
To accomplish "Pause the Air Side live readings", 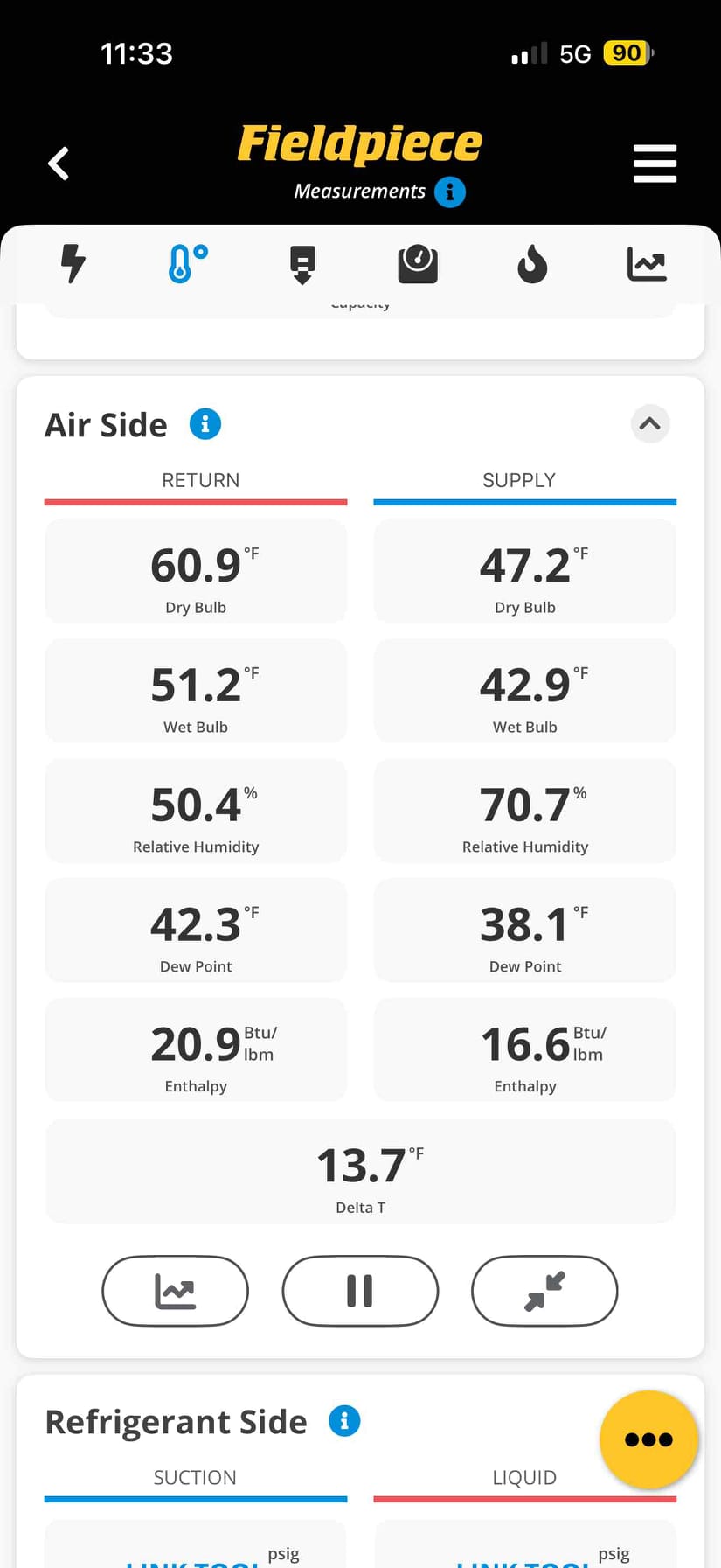I will (x=360, y=1291).
